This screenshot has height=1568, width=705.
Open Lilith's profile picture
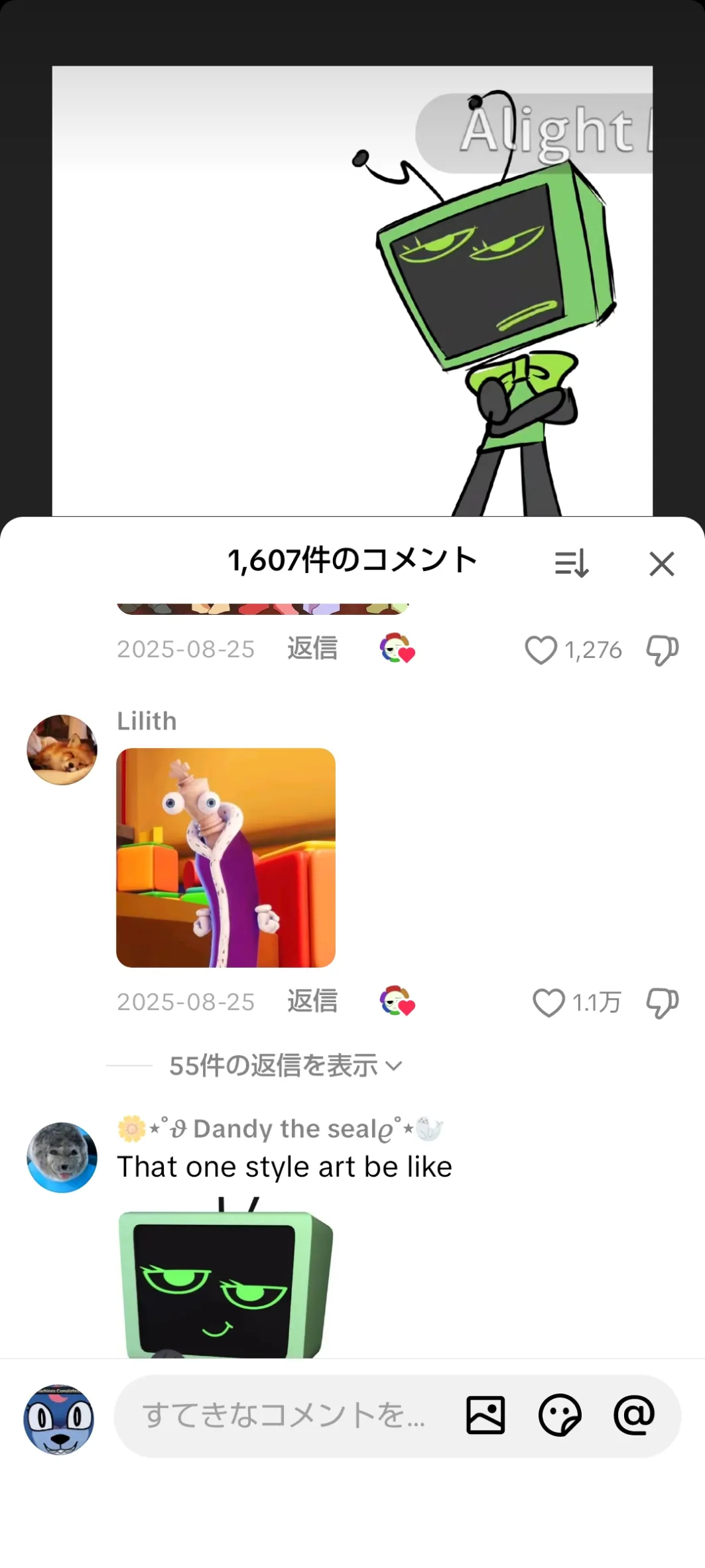click(62, 750)
